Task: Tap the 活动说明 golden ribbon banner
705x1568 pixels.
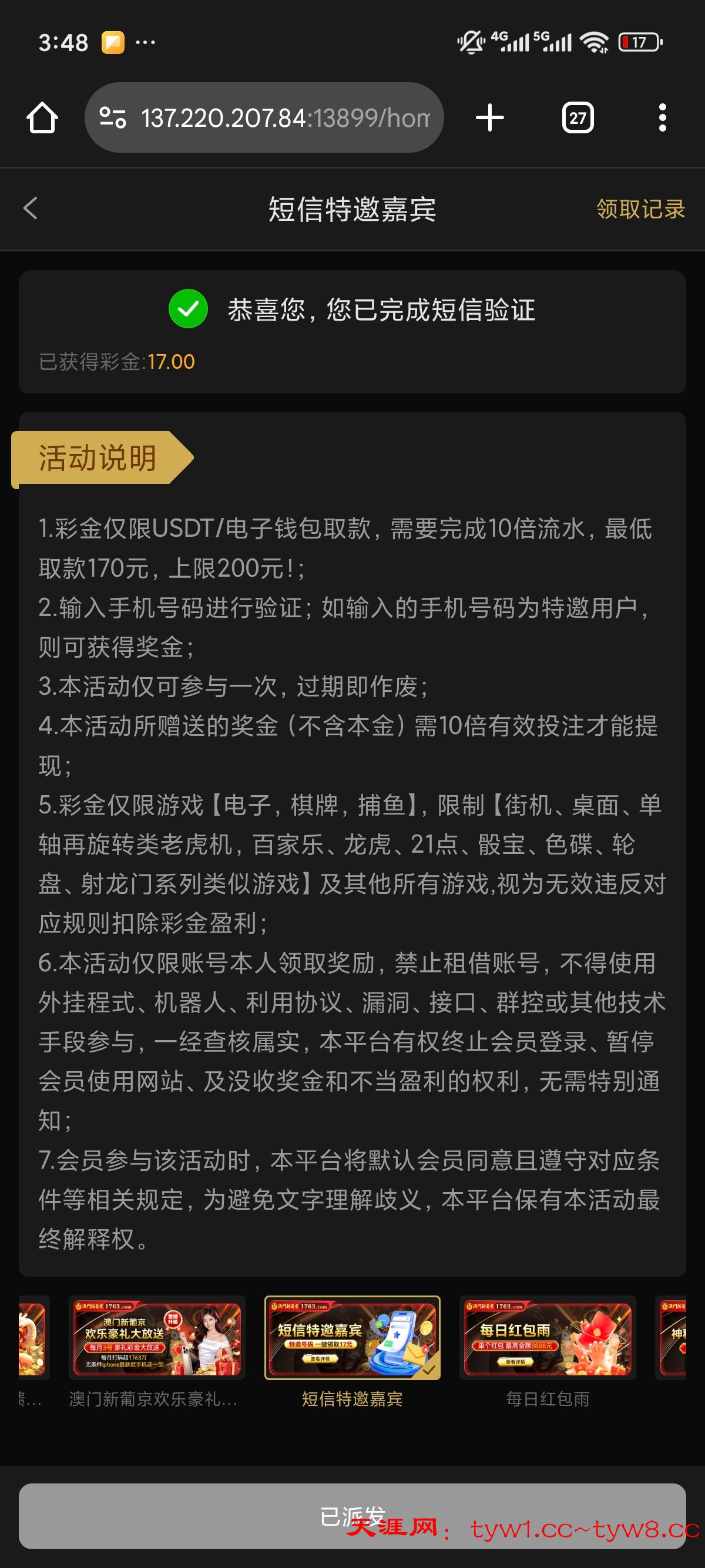Action: tap(99, 455)
